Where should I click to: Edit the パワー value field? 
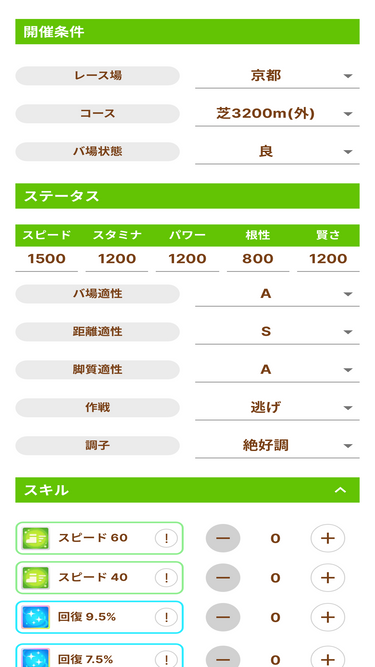(188, 259)
